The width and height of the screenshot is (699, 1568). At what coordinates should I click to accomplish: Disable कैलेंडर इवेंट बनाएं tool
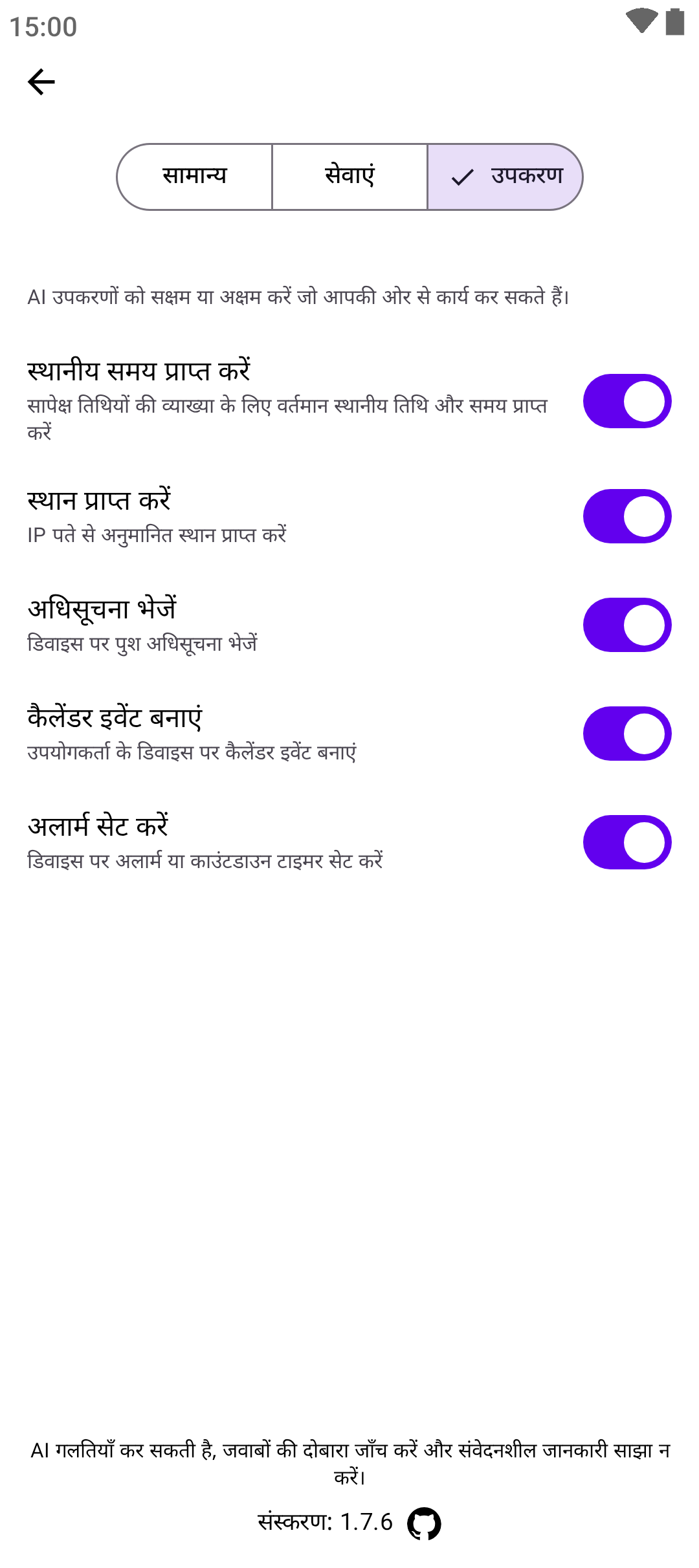pyautogui.click(x=627, y=734)
